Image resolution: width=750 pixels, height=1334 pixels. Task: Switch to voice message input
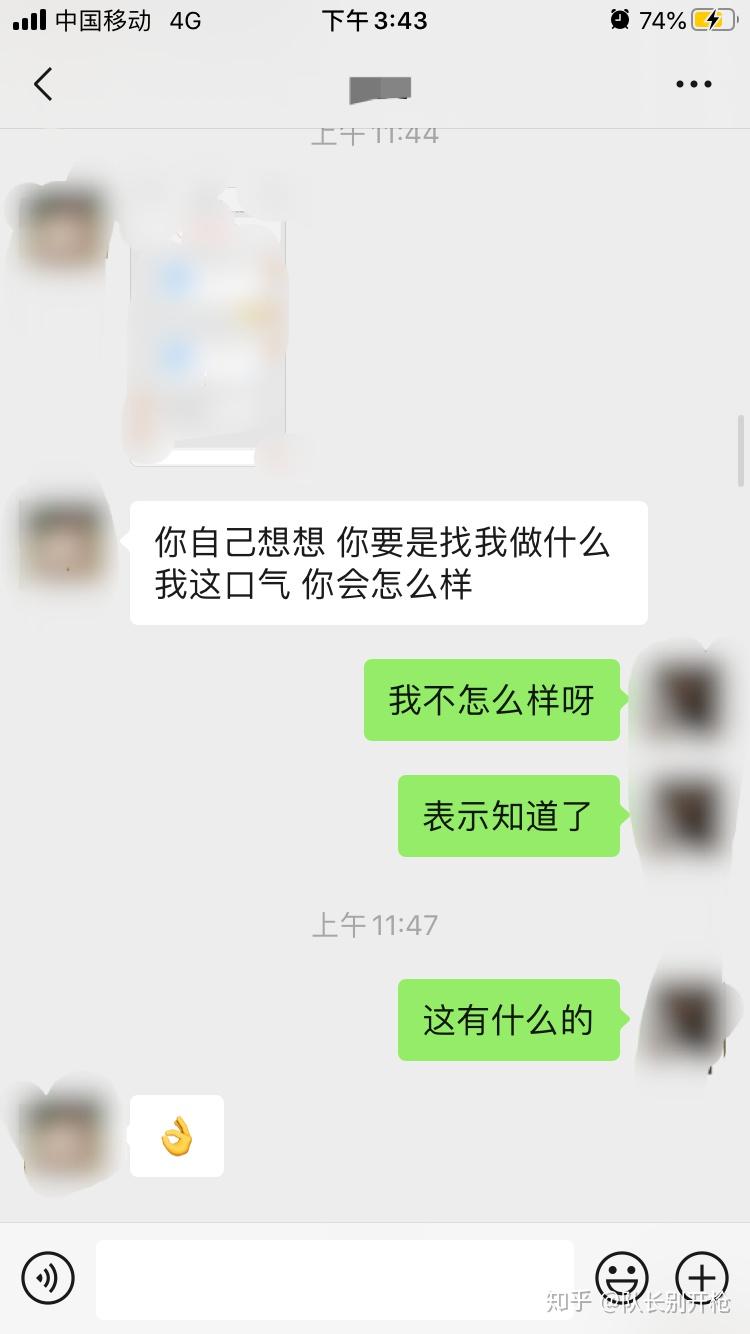(48, 1277)
